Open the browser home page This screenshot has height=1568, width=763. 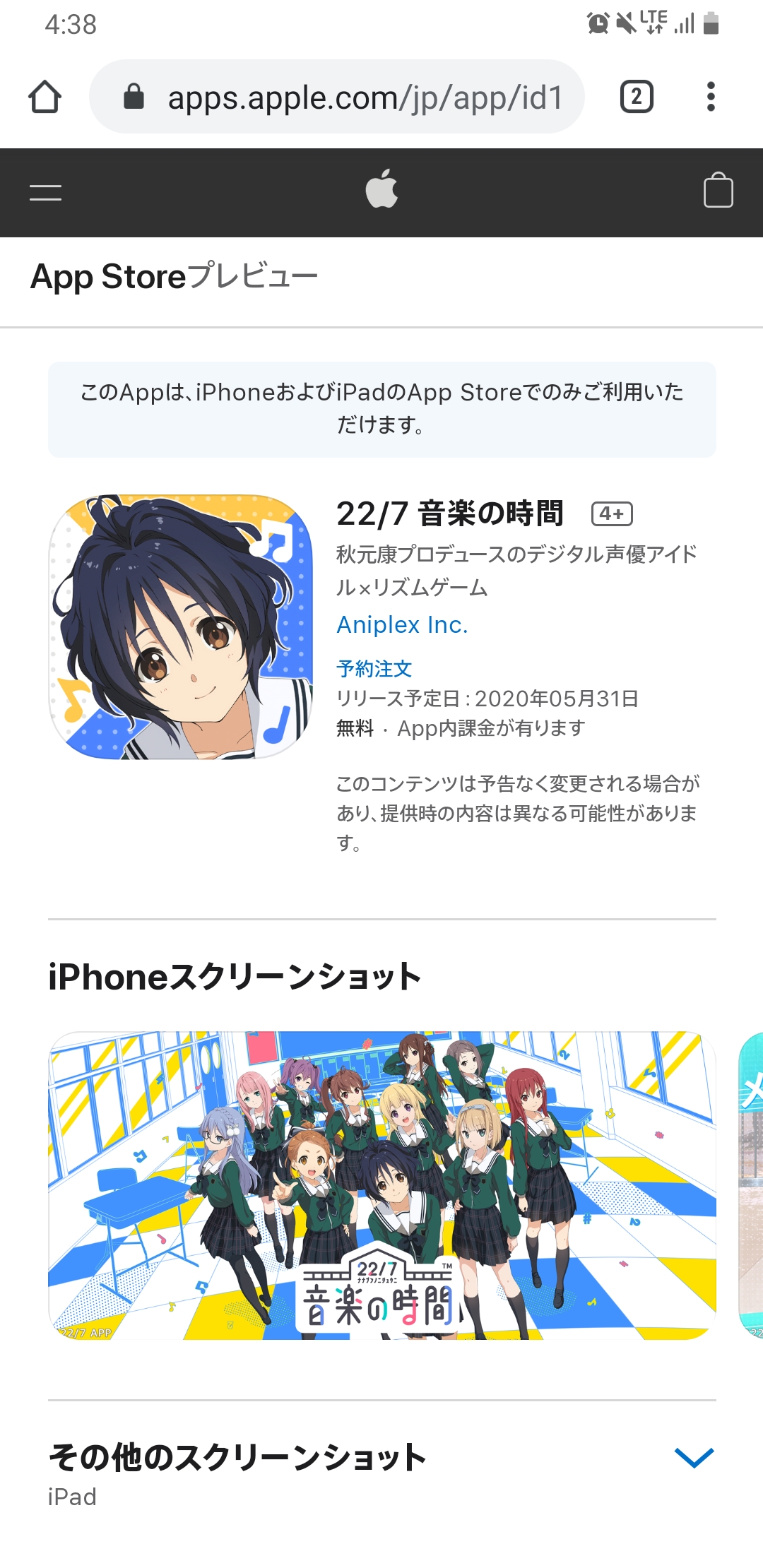coord(45,97)
